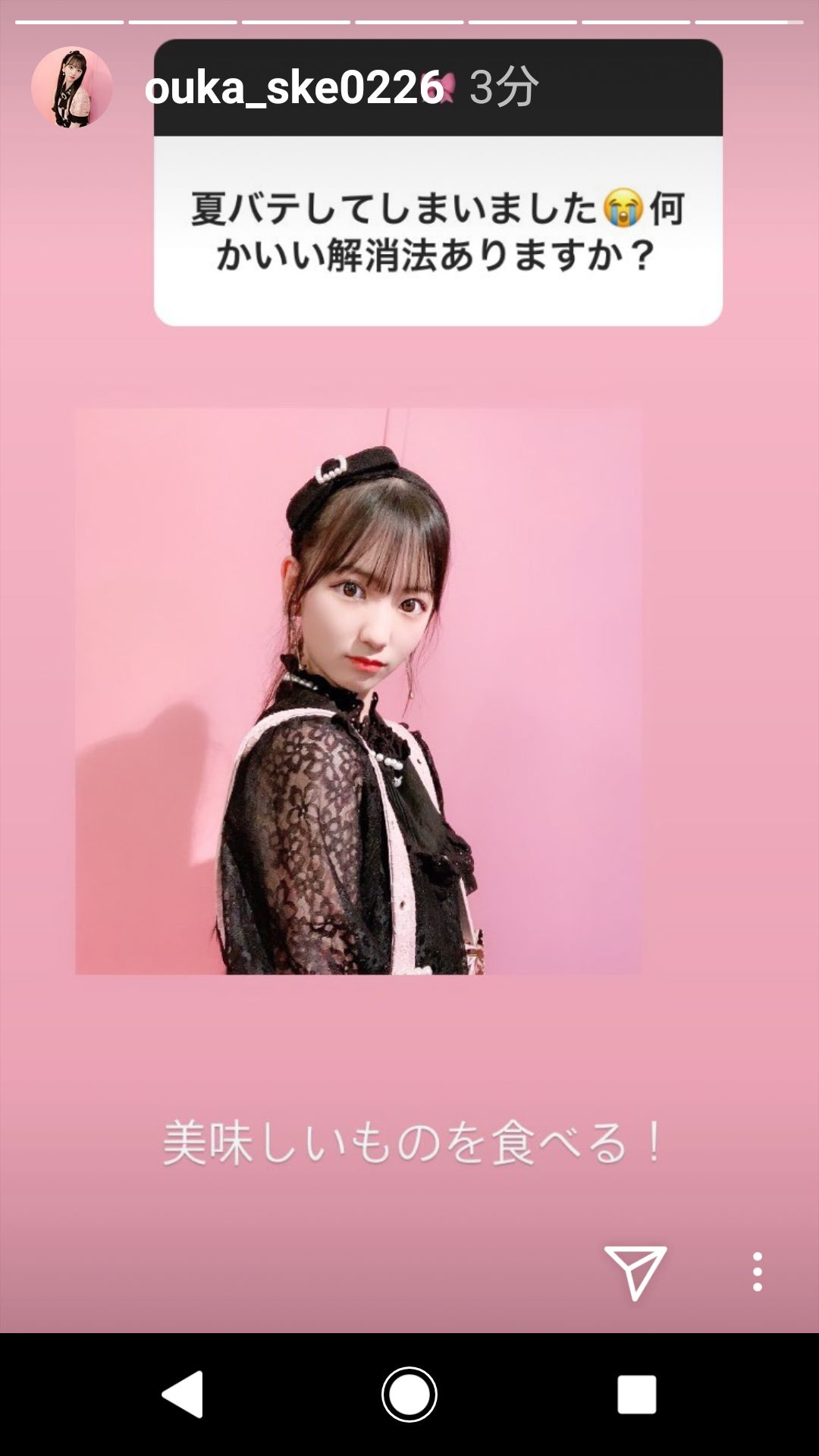819x1456 pixels.
Task: Open the three-dot more options menu
Action: (757, 1272)
